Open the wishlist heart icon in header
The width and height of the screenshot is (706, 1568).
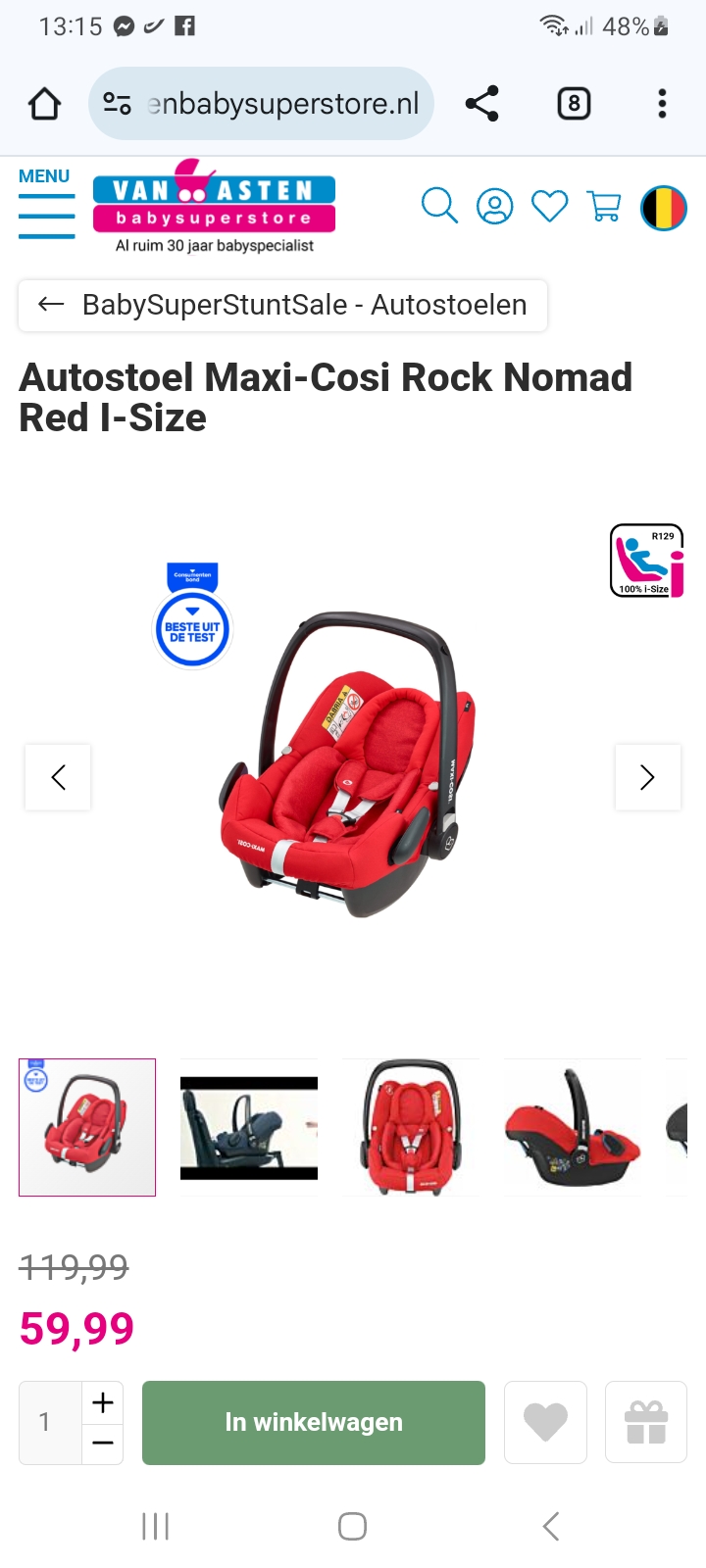point(549,207)
